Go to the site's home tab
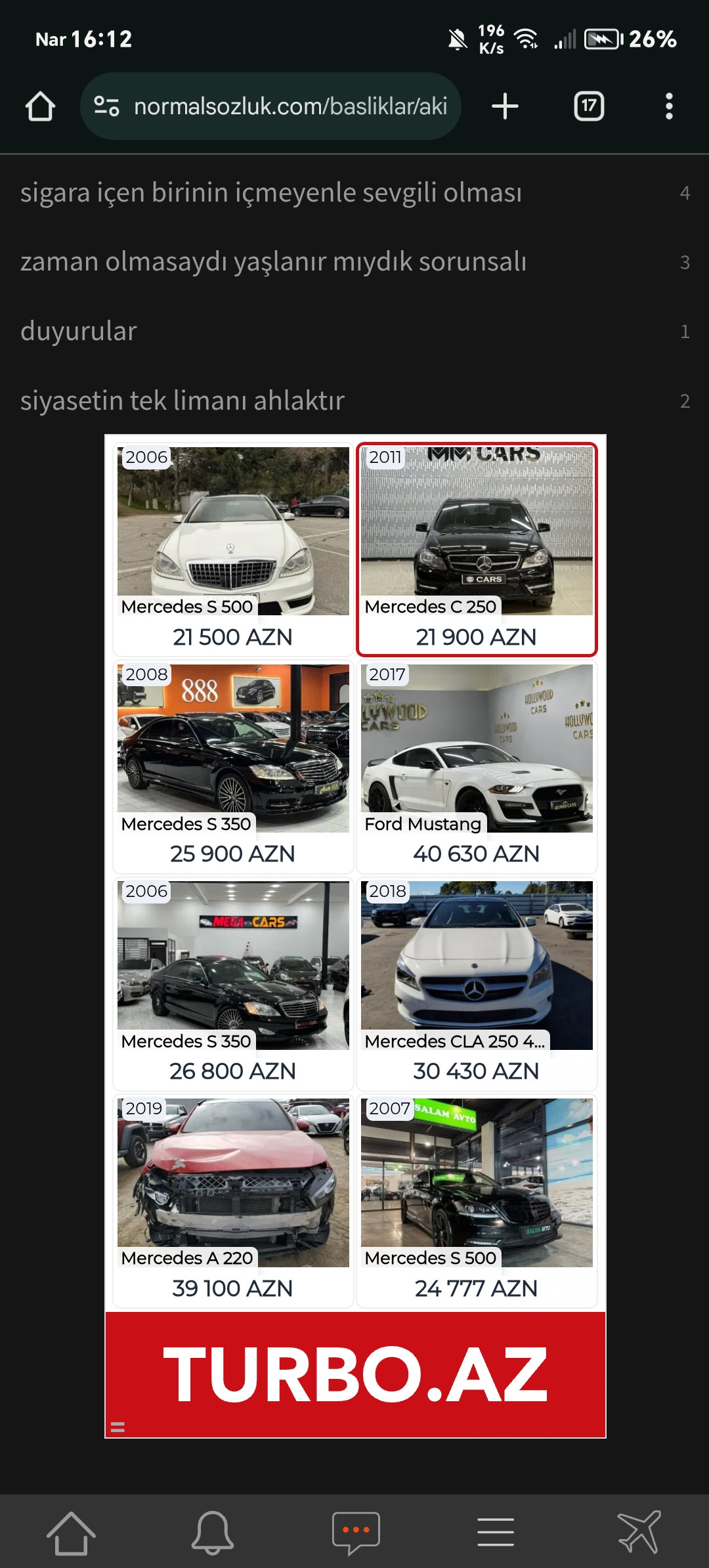This screenshot has width=709, height=1568. (71, 1533)
